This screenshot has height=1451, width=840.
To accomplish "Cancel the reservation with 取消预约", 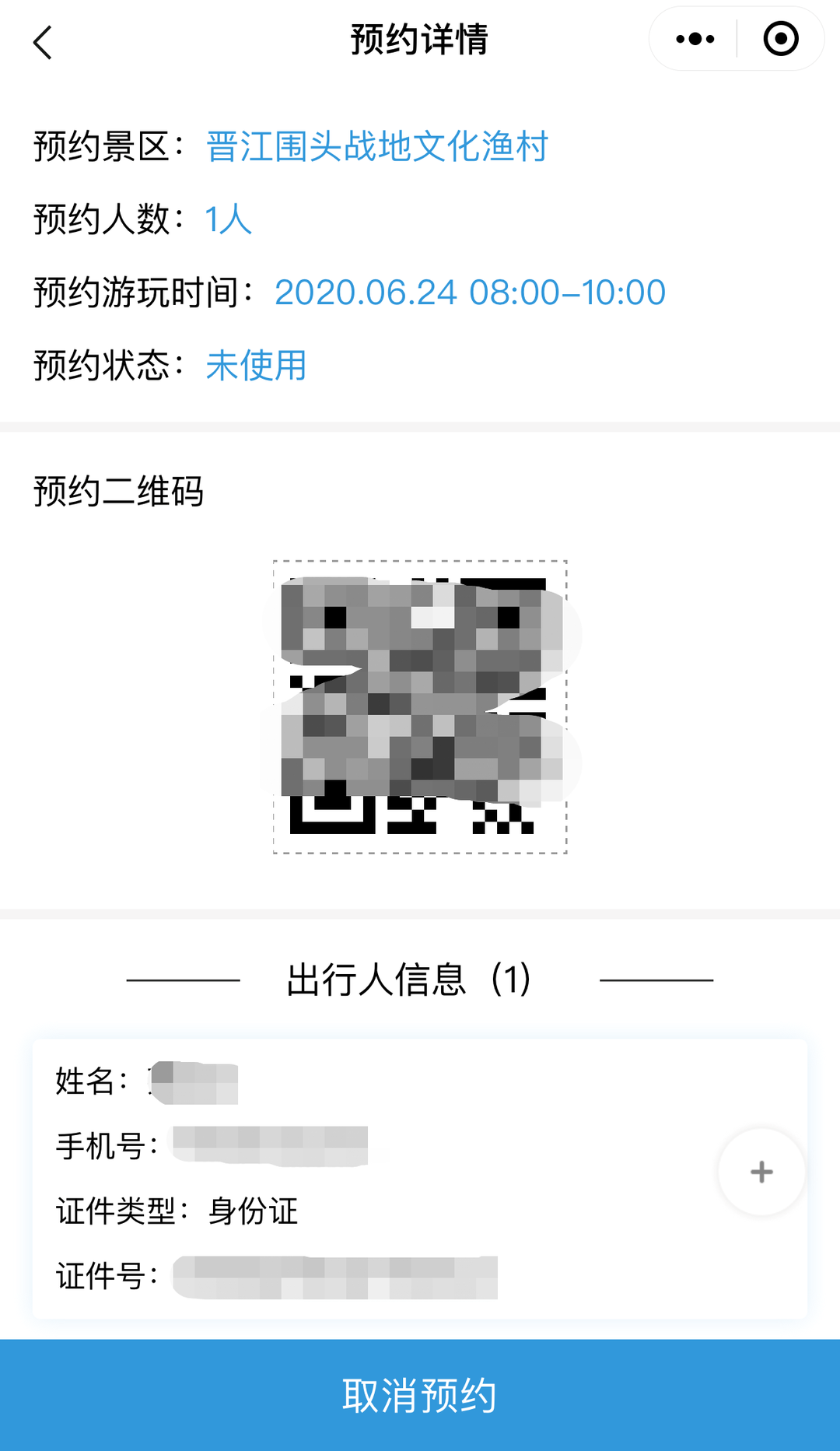I will tap(420, 1395).
